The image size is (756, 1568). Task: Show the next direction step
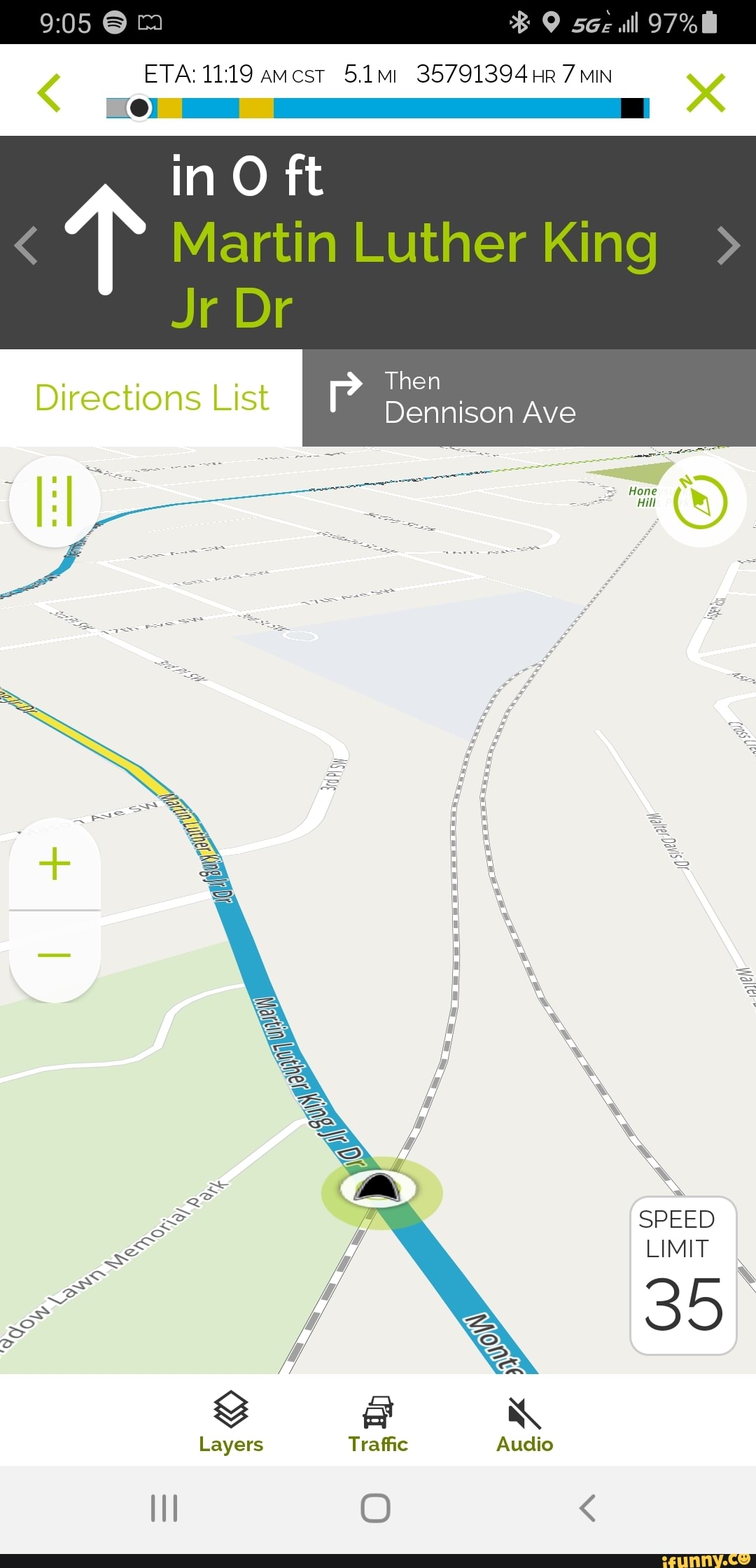coord(729,245)
